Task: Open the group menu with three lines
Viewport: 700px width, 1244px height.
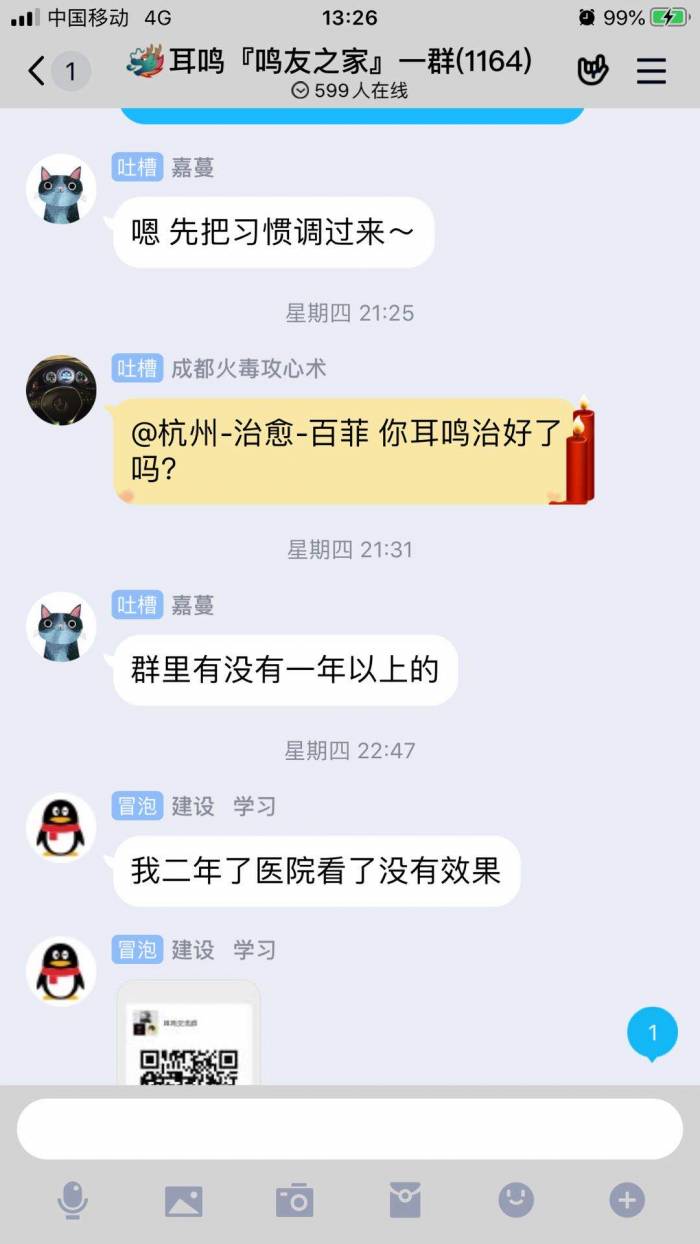Action: (651, 71)
